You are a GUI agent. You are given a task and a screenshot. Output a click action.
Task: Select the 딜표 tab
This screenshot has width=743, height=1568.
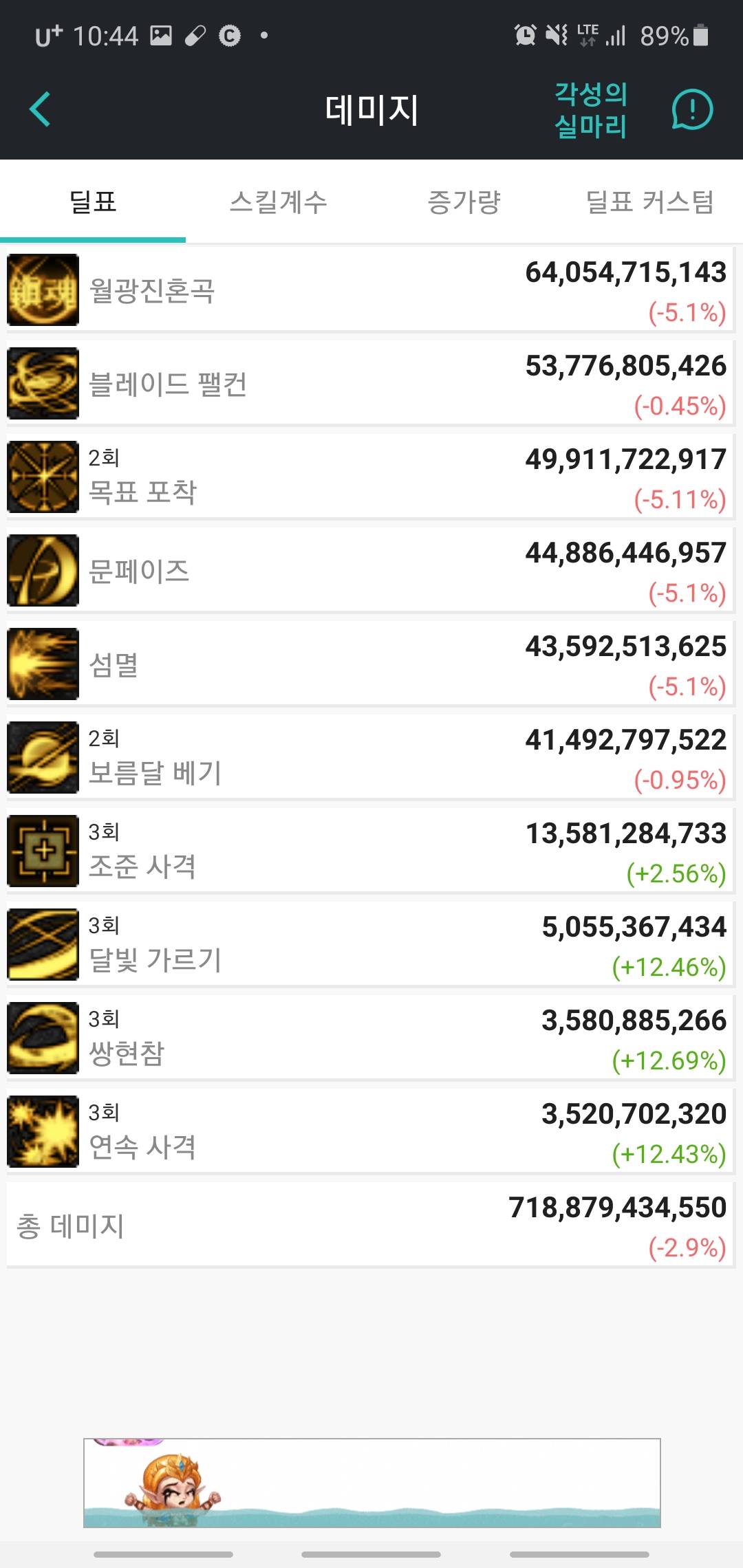(x=93, y=202)
